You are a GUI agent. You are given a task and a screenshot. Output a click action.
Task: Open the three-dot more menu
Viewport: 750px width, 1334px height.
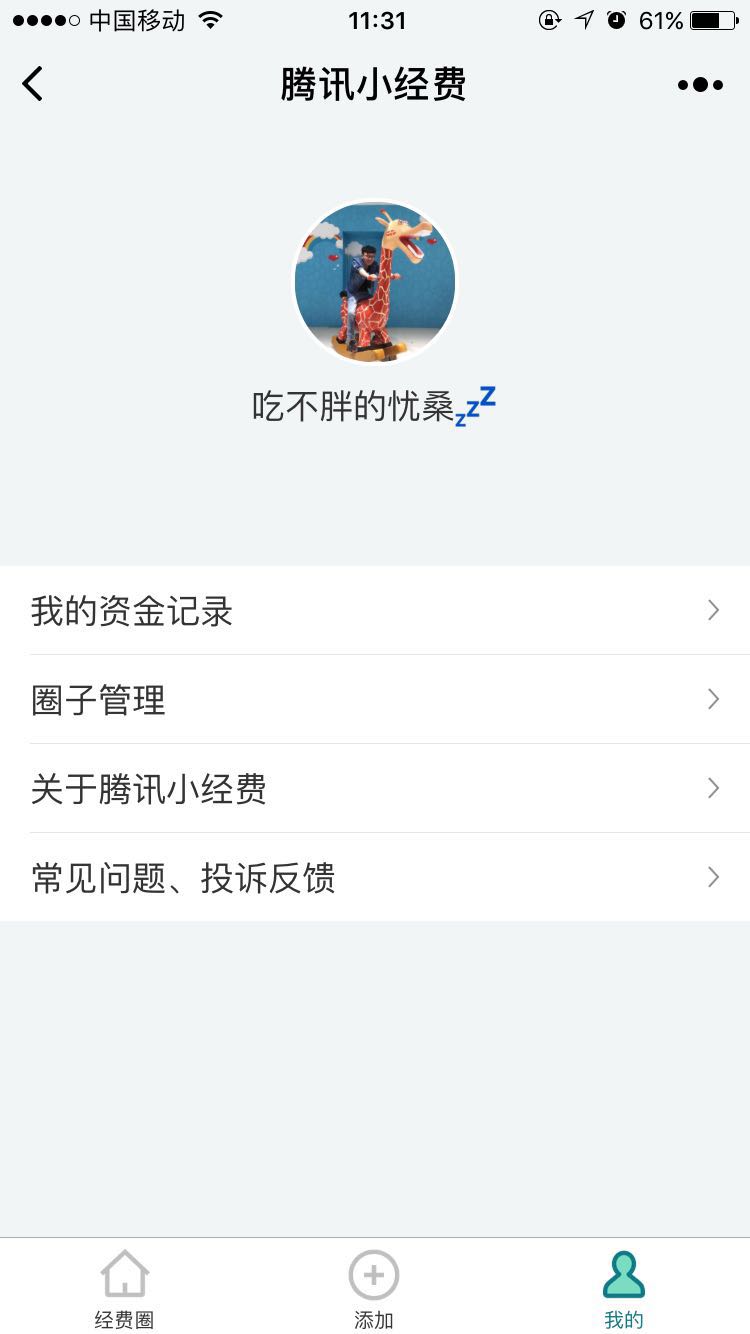[x=700, y=85]
